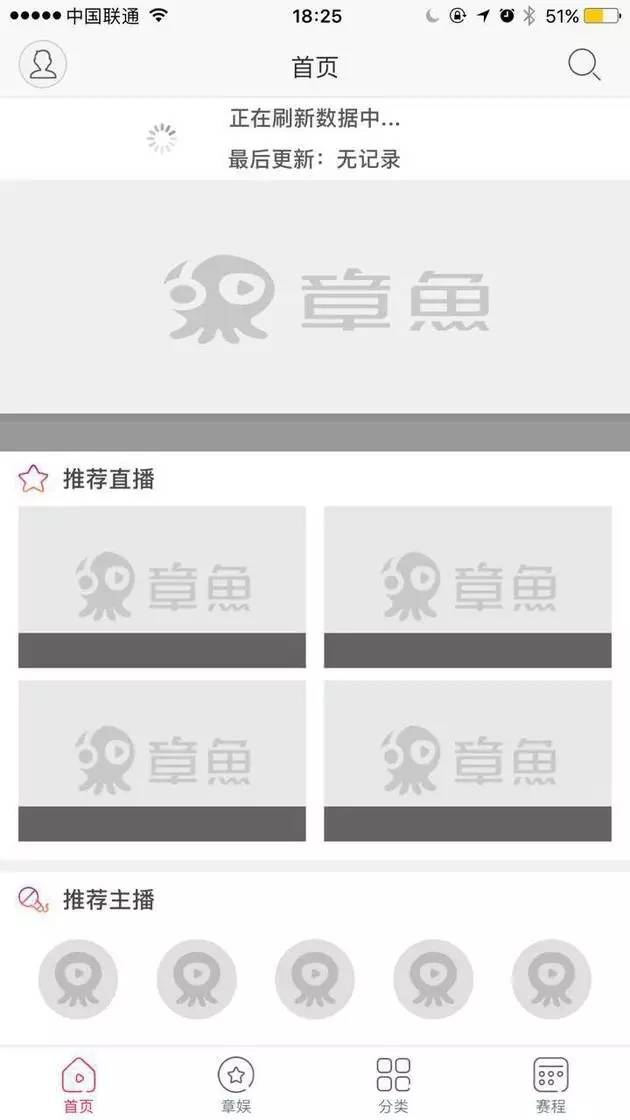
Task: Go to the 赛程 tab
Action: click(x=550, y=1084)
